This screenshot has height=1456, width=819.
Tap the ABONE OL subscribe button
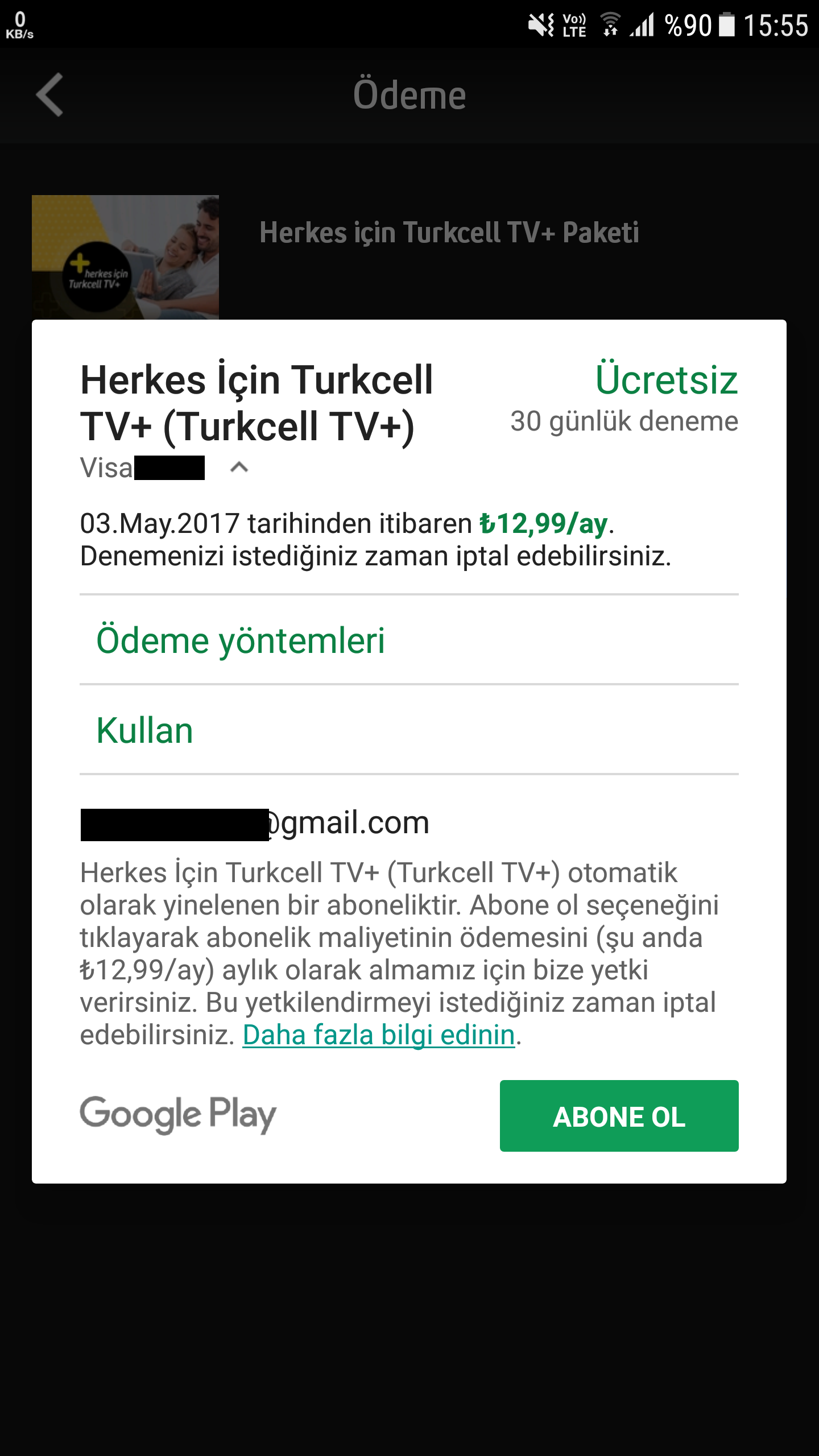coord(619,1116)
